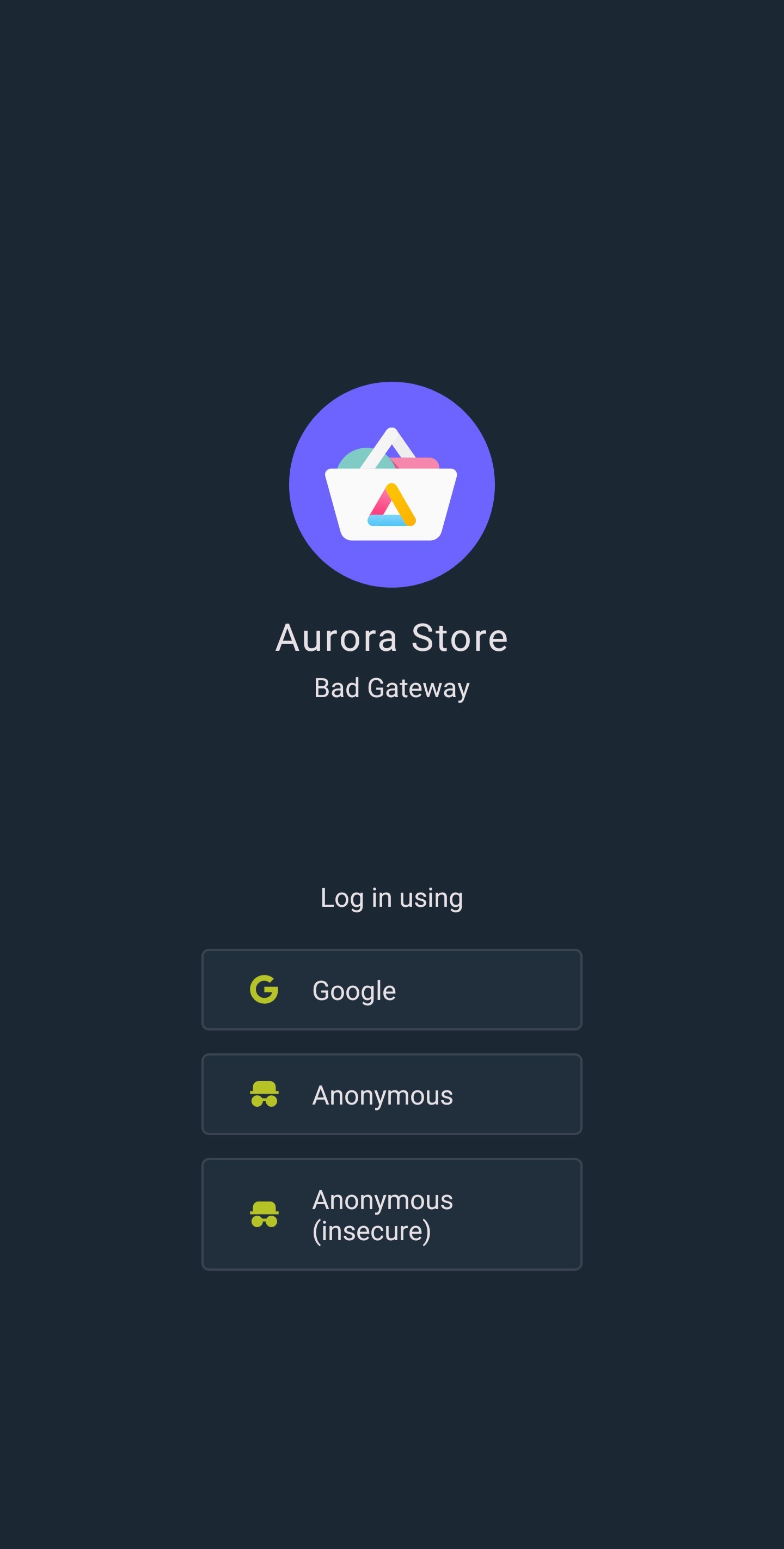This screenshot has height=1549, width=784.
Task: Select Anonymous (insecure) login
Action: coord(391,1213)
